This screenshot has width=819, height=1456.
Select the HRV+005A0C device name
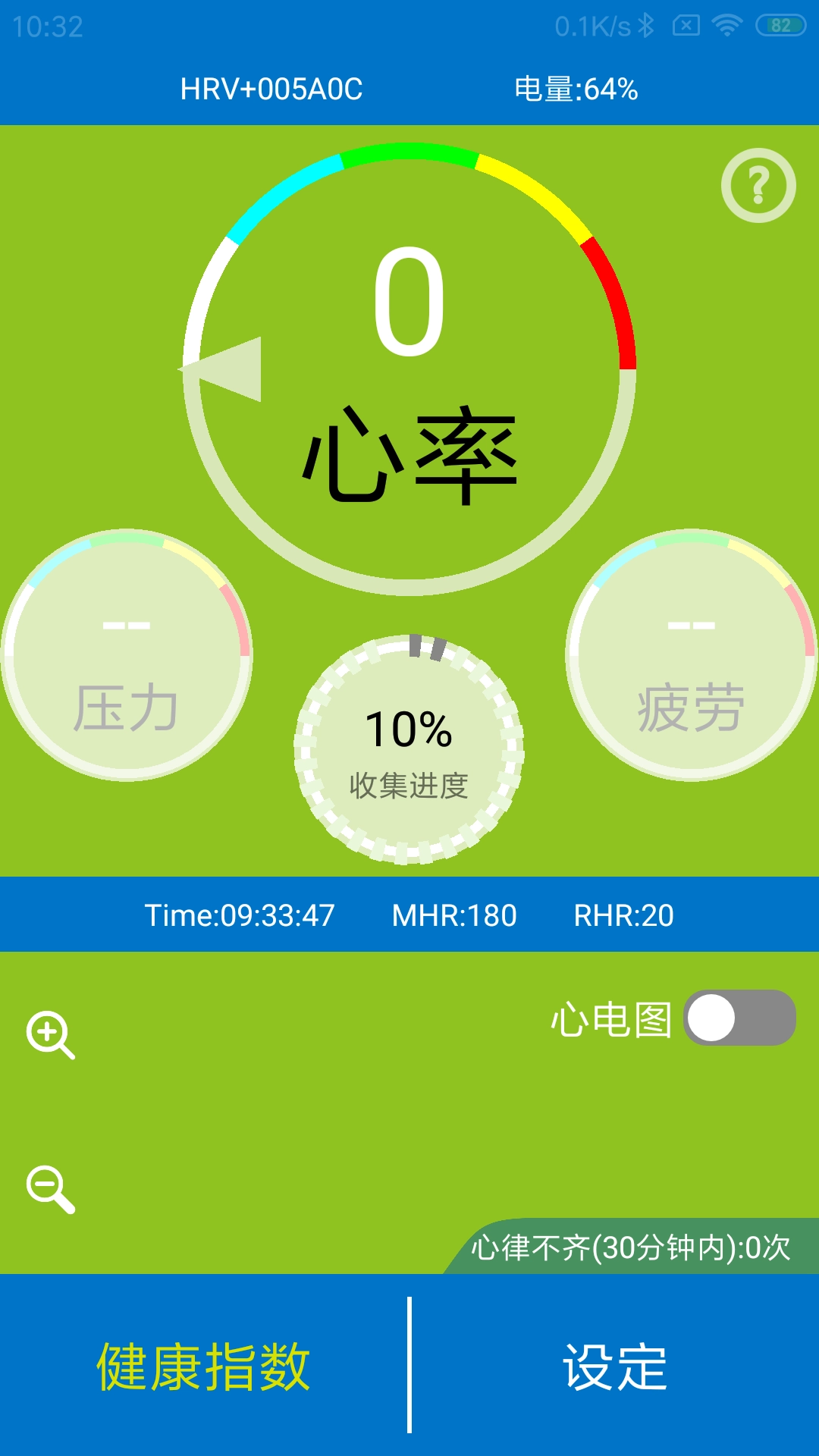point(273,89)
